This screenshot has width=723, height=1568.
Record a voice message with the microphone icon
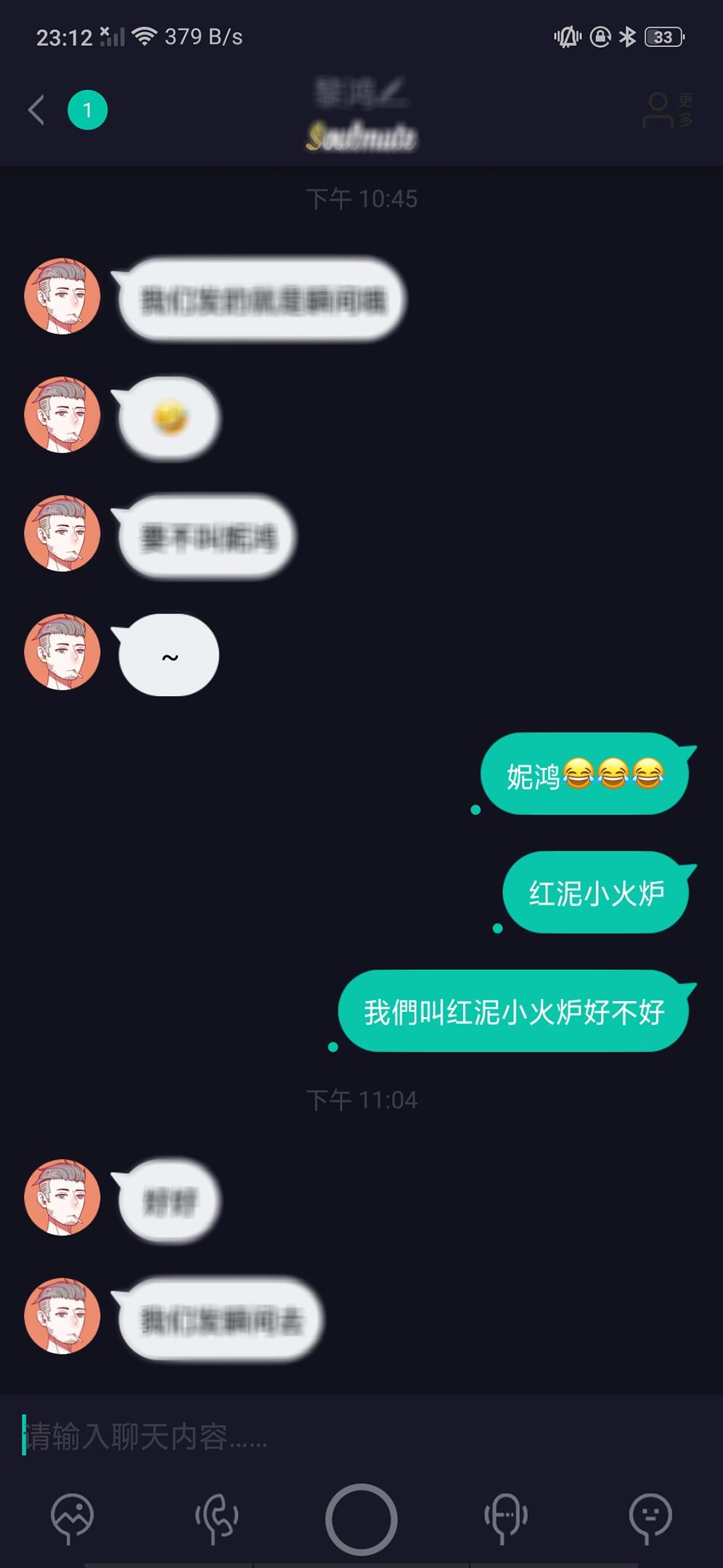[x=505, y=1517]
